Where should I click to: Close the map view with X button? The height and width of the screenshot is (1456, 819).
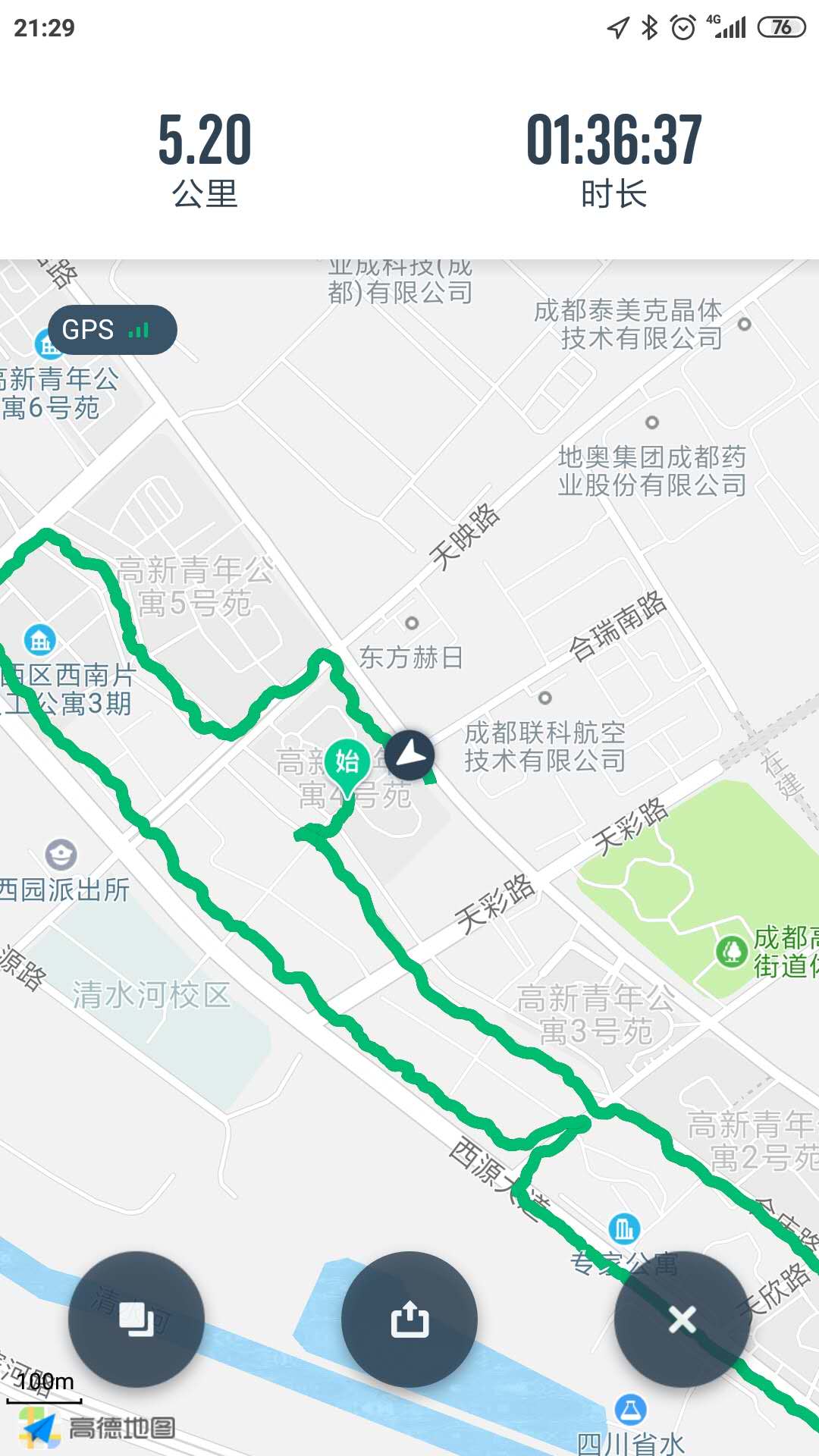[682, 1319]
